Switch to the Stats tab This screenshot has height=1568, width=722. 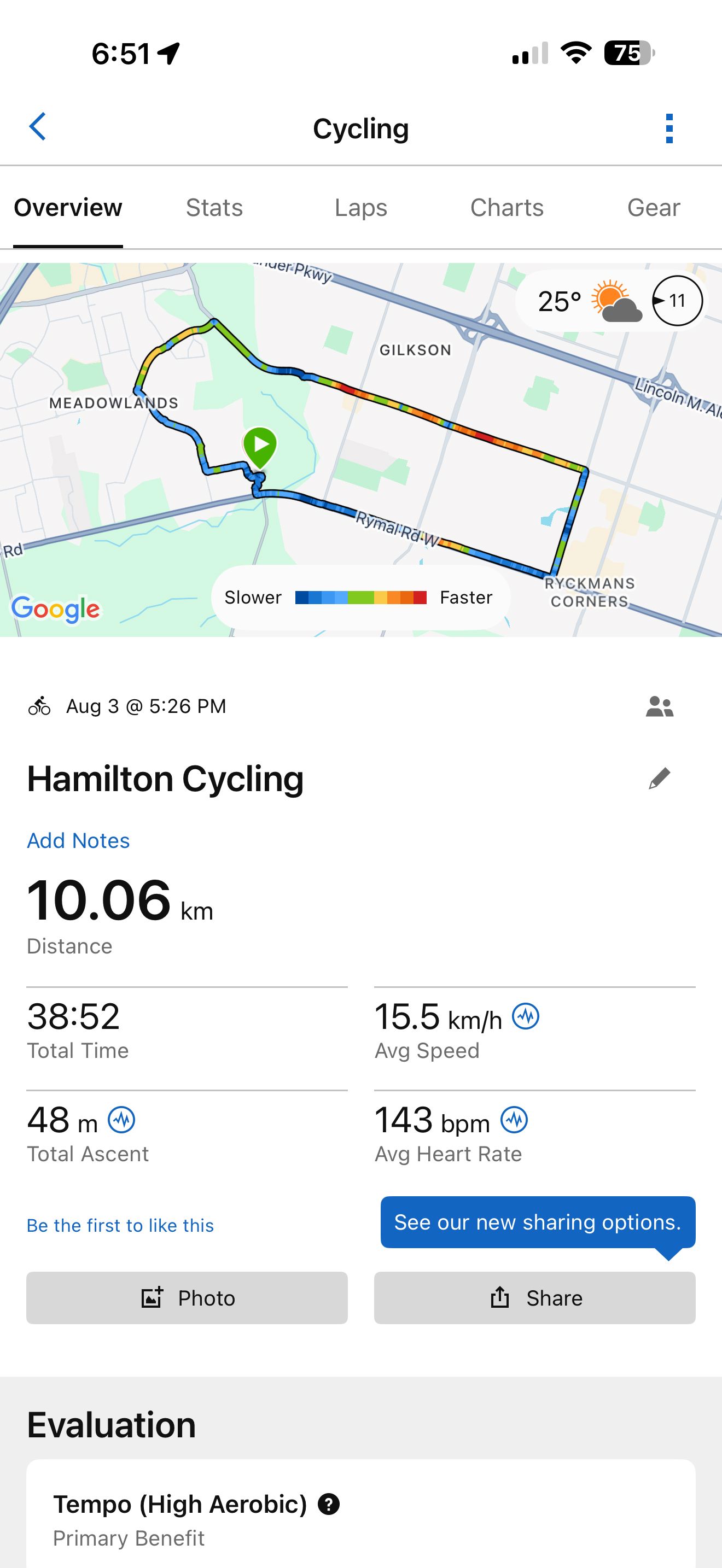click(214, 208)
